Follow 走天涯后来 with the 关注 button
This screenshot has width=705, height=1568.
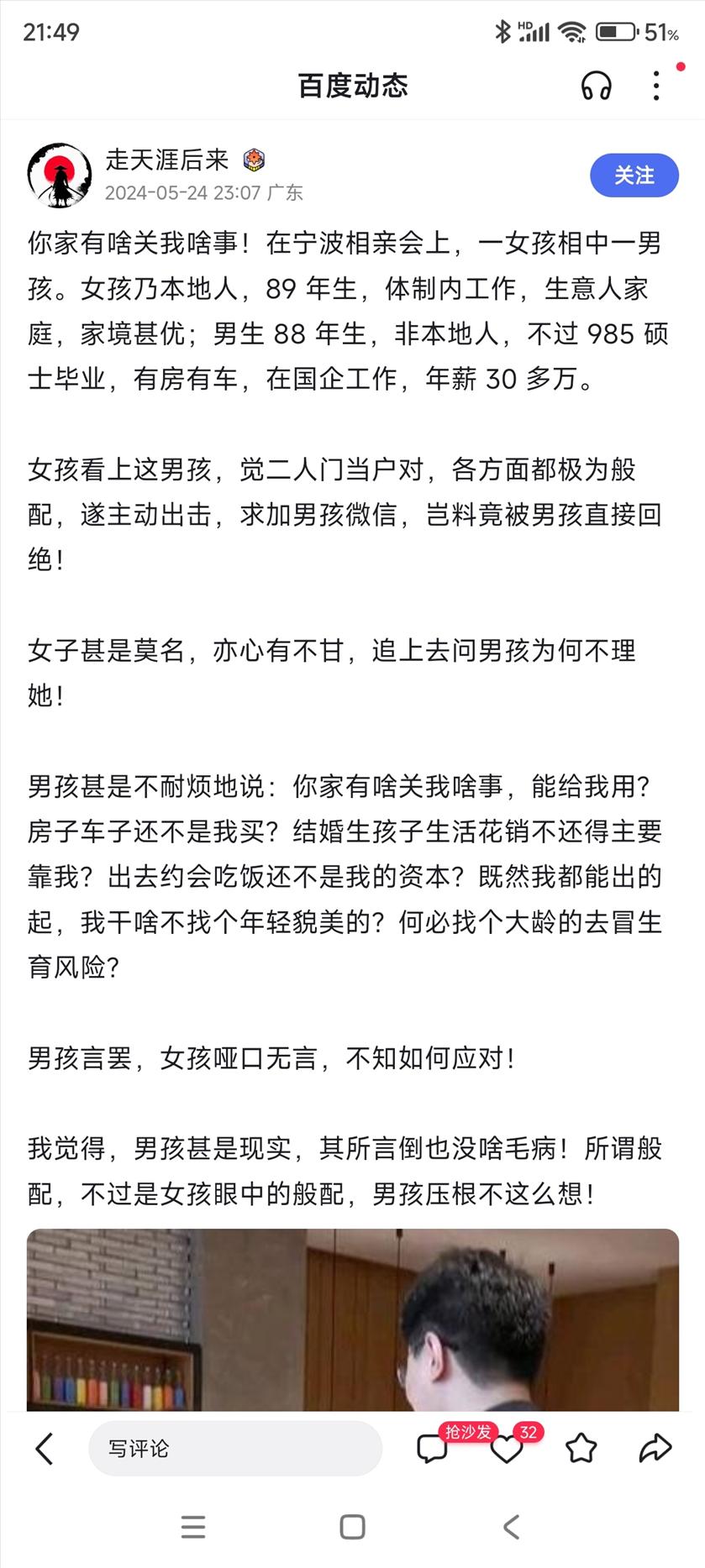[x=634, y=176]
